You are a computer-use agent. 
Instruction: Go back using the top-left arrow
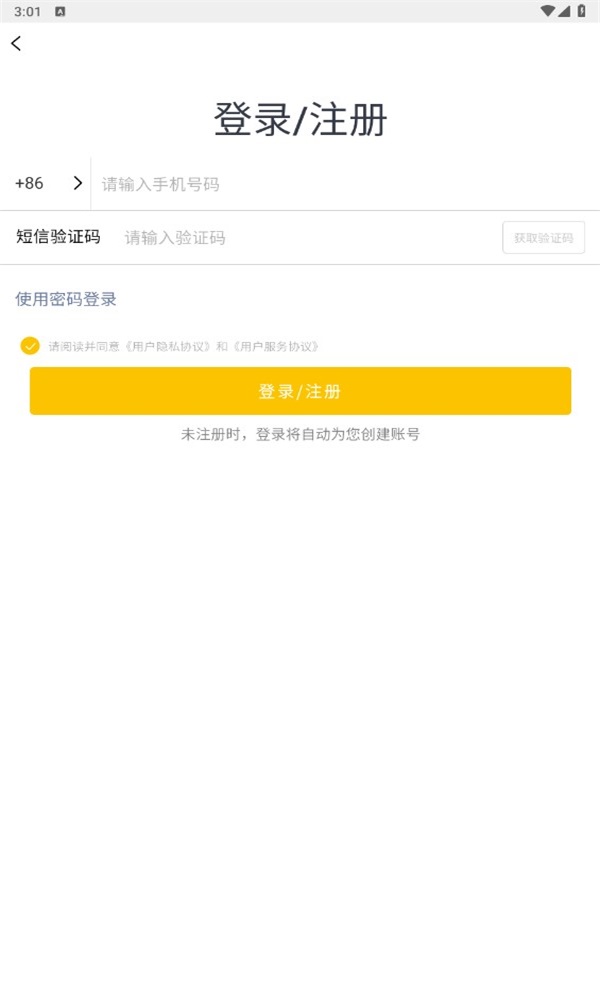click(x=16, y=44)
